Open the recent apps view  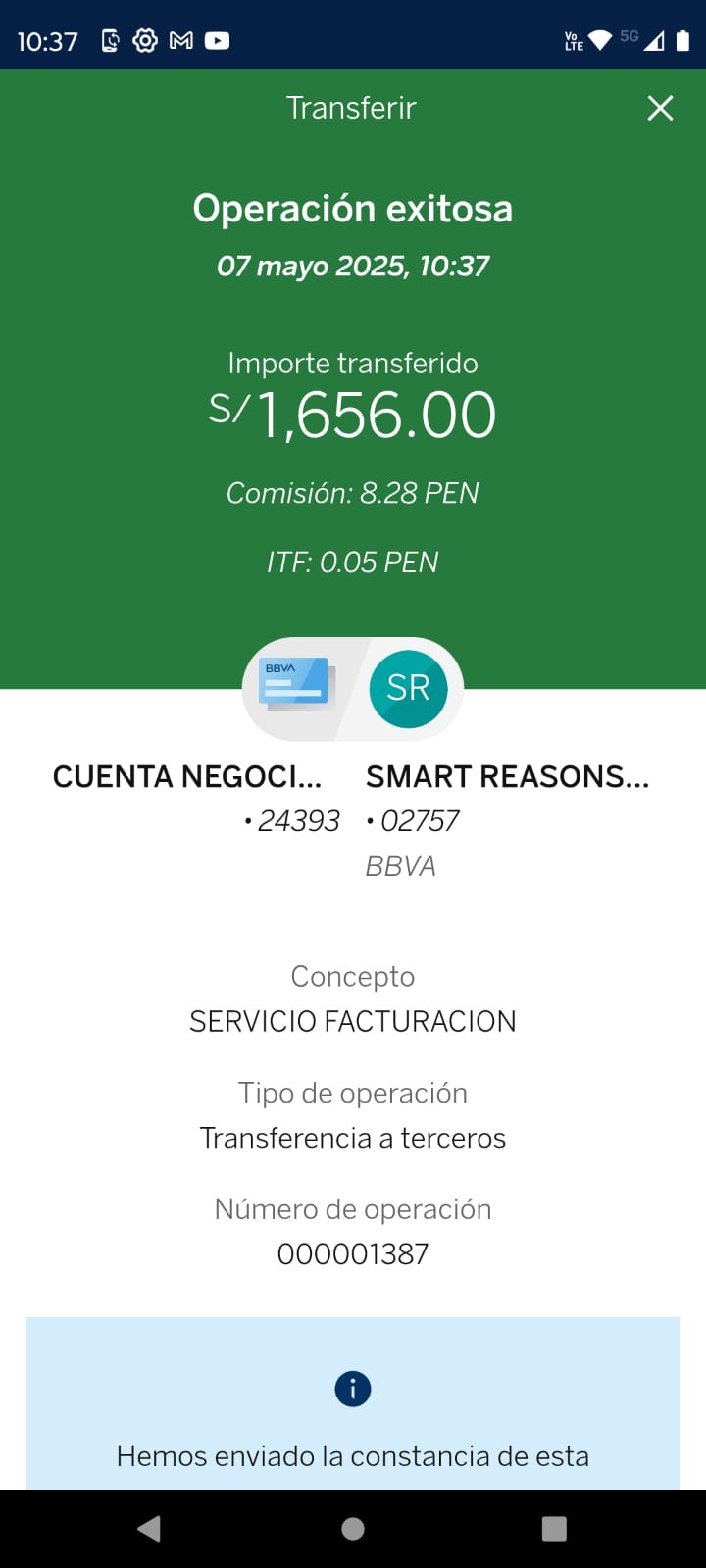(x=554, y=1528)
